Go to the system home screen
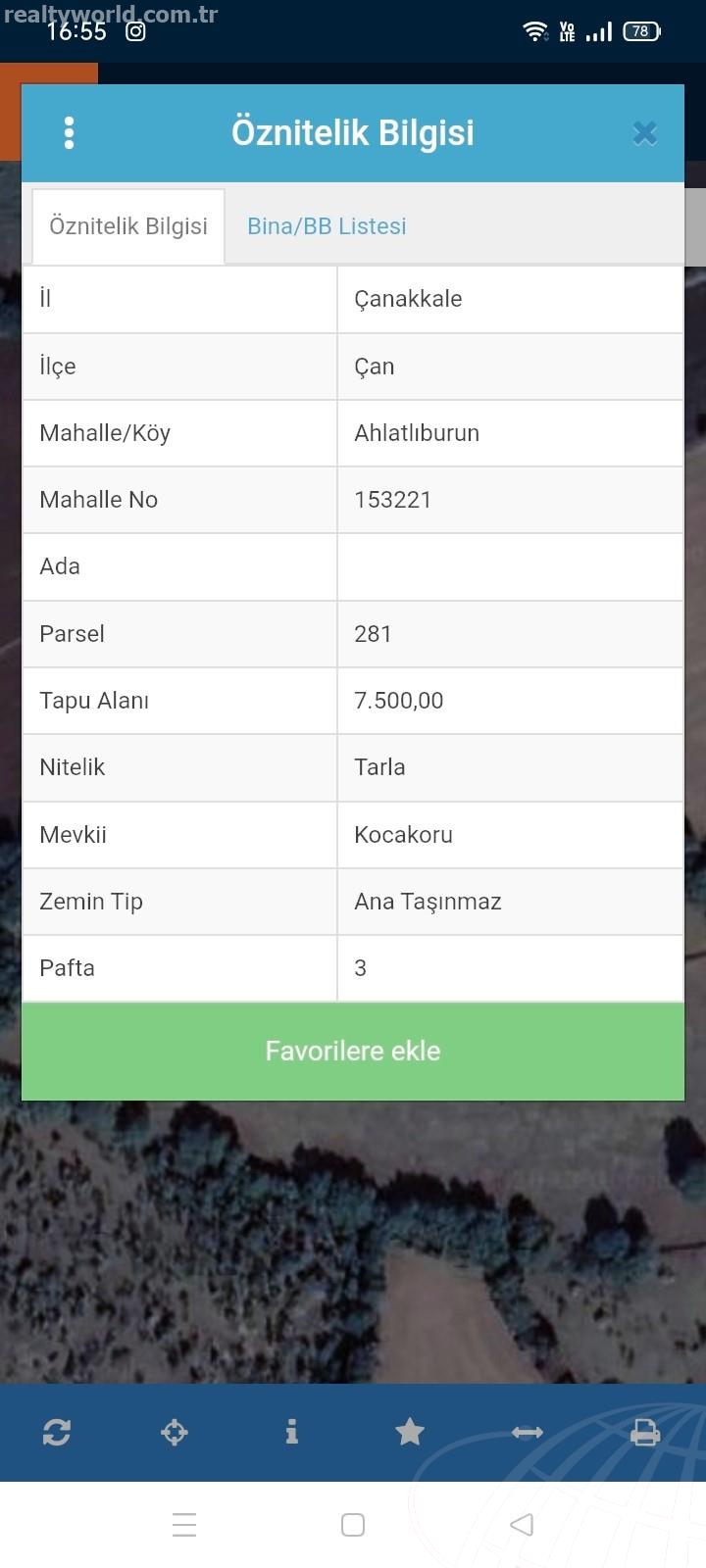Viewport: 706px width, 1568px height. click(x=353, y=1525)
